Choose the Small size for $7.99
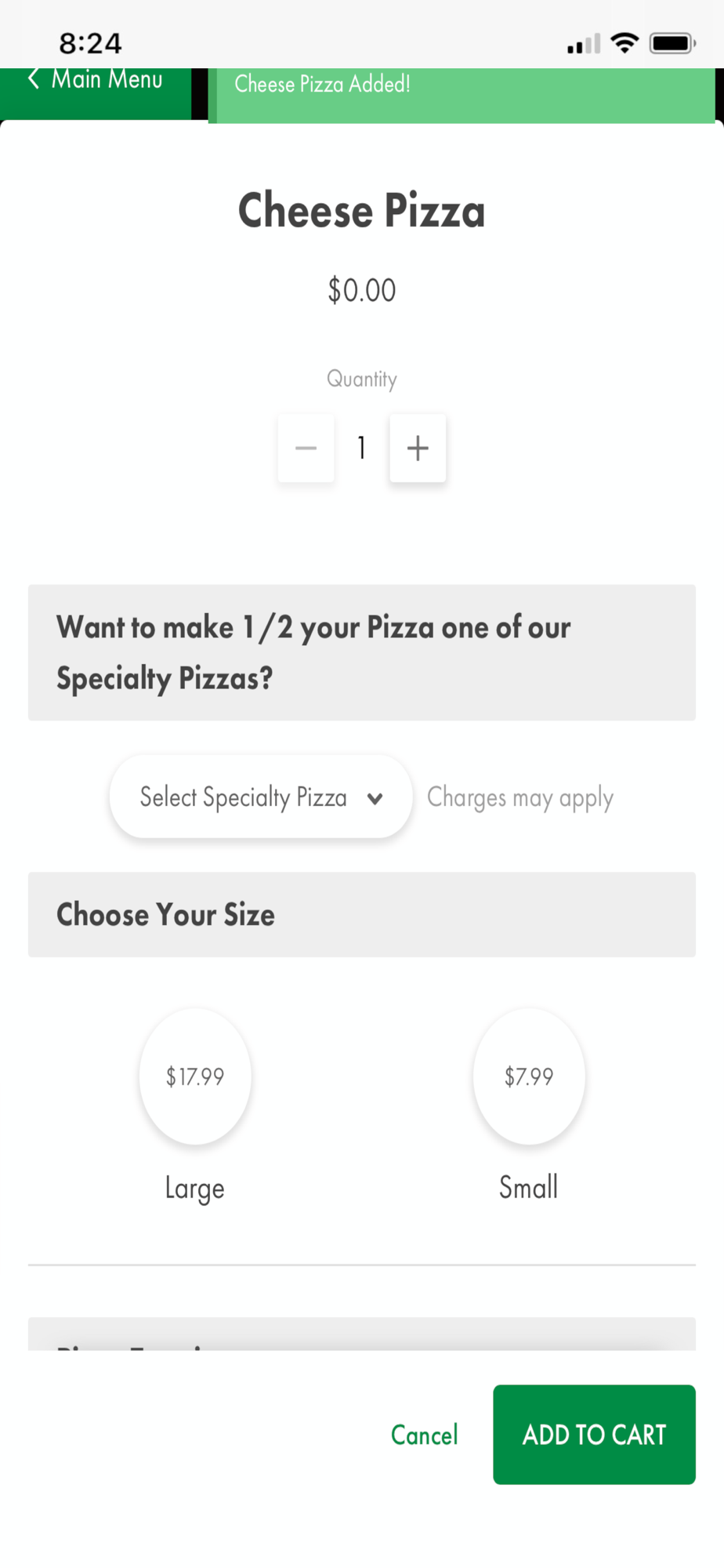The height and width of the screenshot is (1568, 724). click(x=529, y=1076)
